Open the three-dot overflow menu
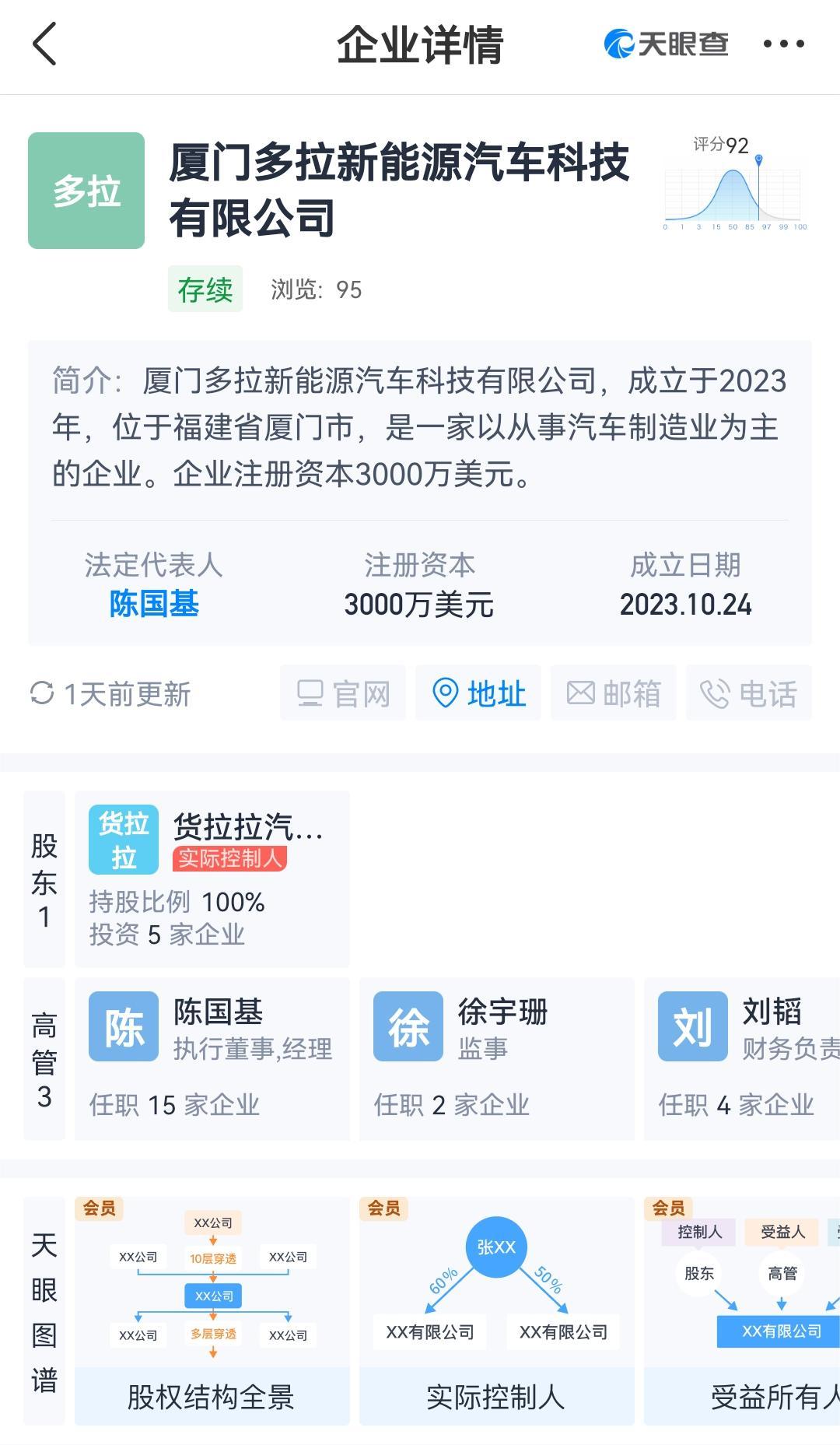Image resolution: width=840 pixels, height=1445 pixels. tap(783, 44)
